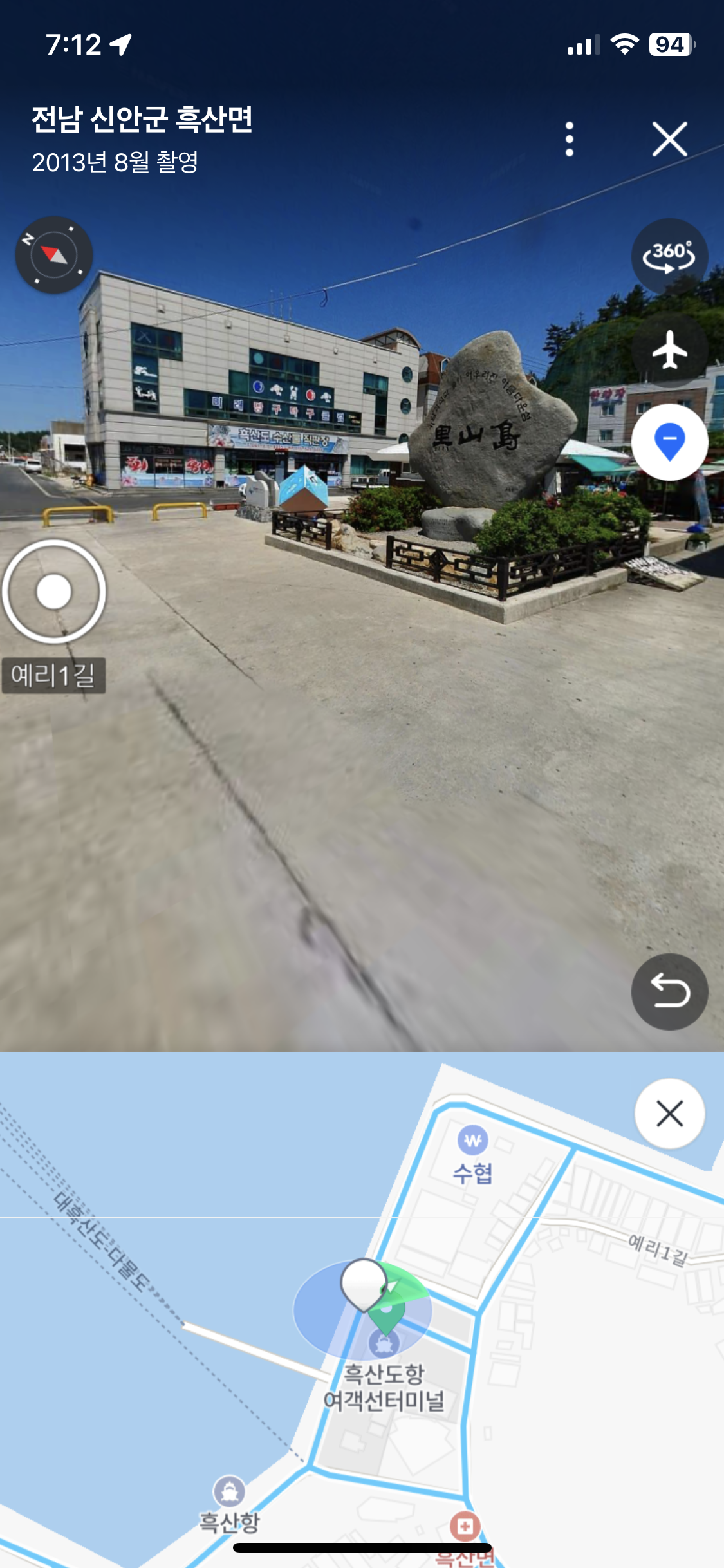
Task: Tap the blue location pin button
Action: (x=669, y=442)
